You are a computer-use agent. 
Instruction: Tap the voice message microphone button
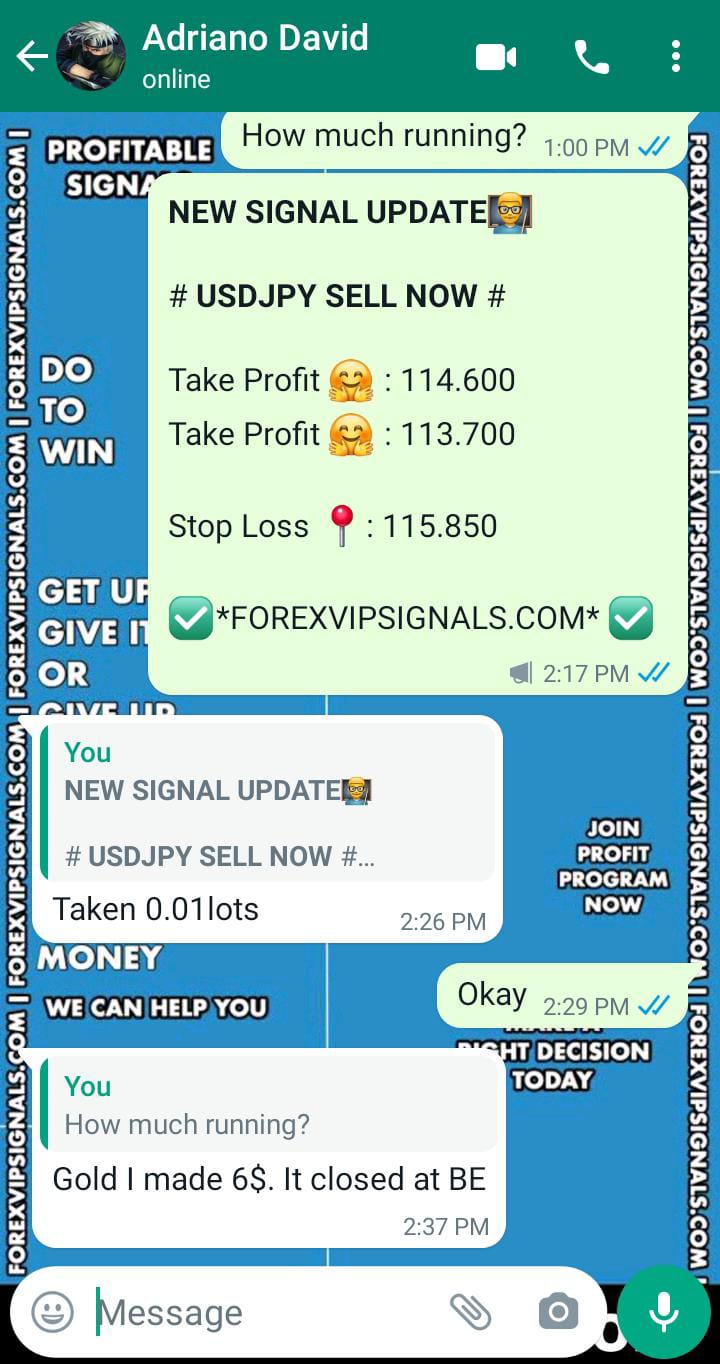point(664,1311)
